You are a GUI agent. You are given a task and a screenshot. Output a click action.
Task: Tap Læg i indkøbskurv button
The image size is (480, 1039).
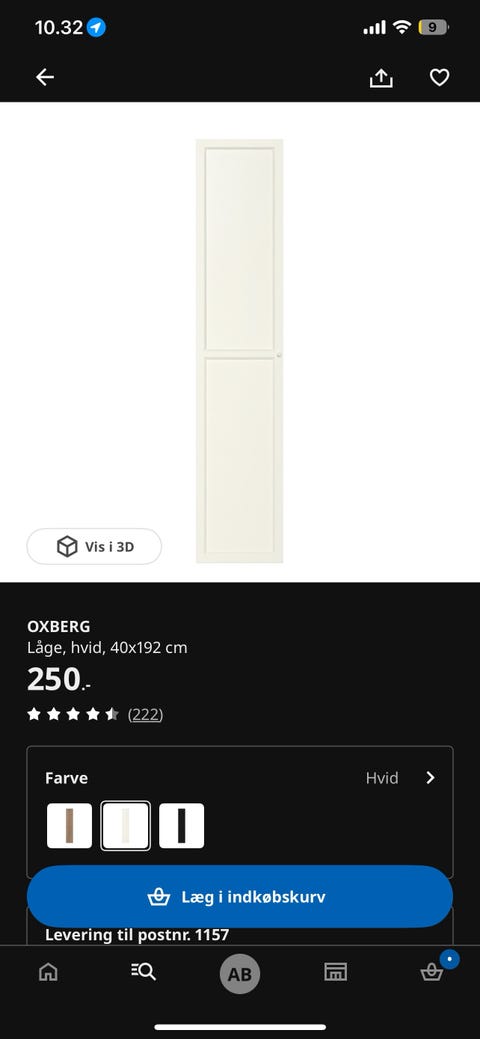point(240,897)
